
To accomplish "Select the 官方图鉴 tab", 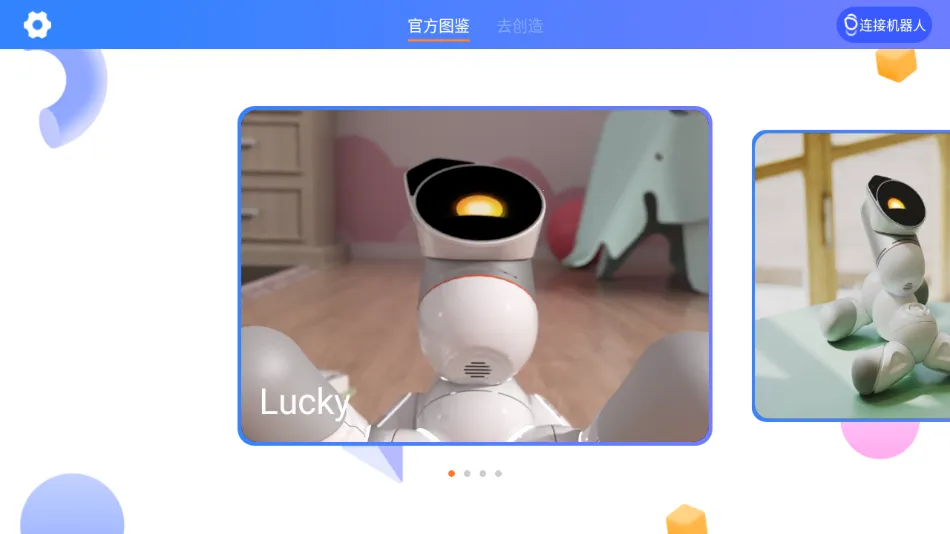I will point(438,26).
